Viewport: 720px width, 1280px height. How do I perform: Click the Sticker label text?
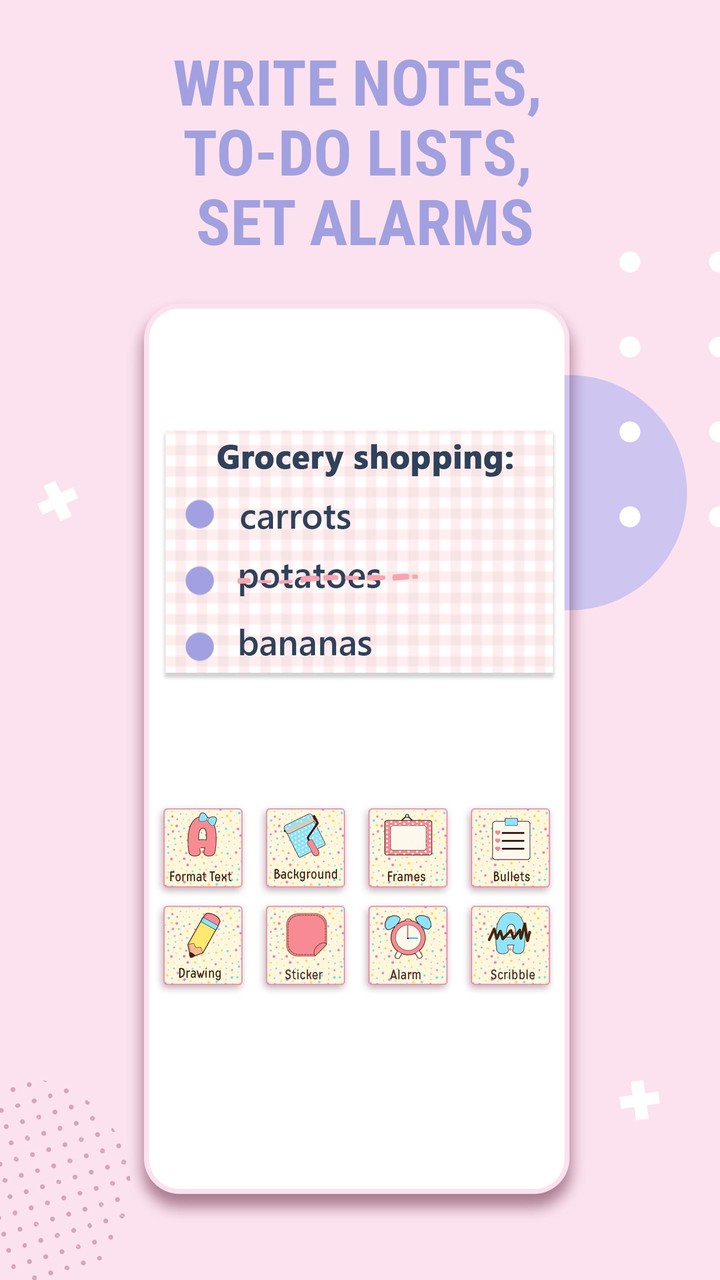304,973
